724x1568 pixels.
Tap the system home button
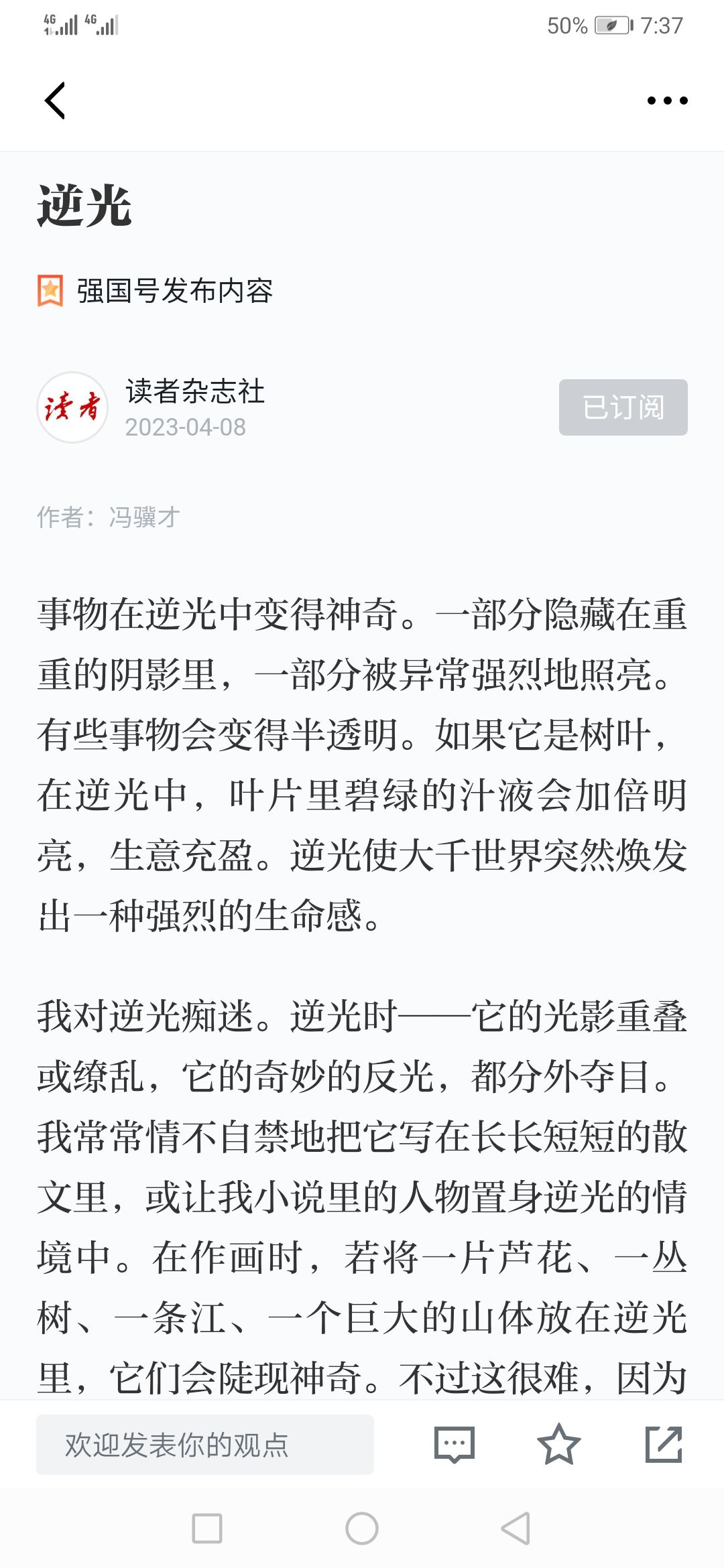362,1528
